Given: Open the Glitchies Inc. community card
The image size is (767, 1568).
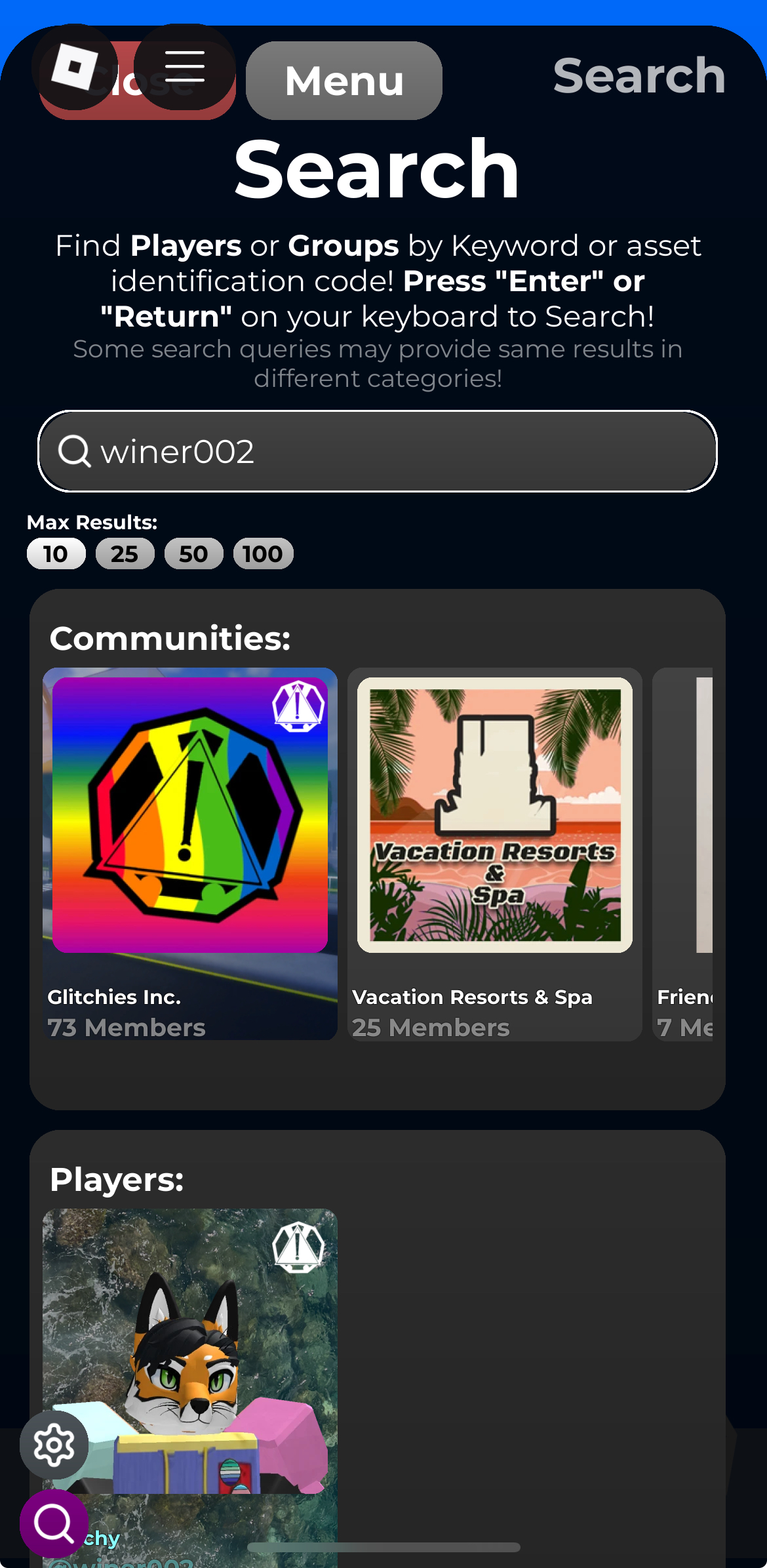Looking at the screenshot, I should pos(190,854).
